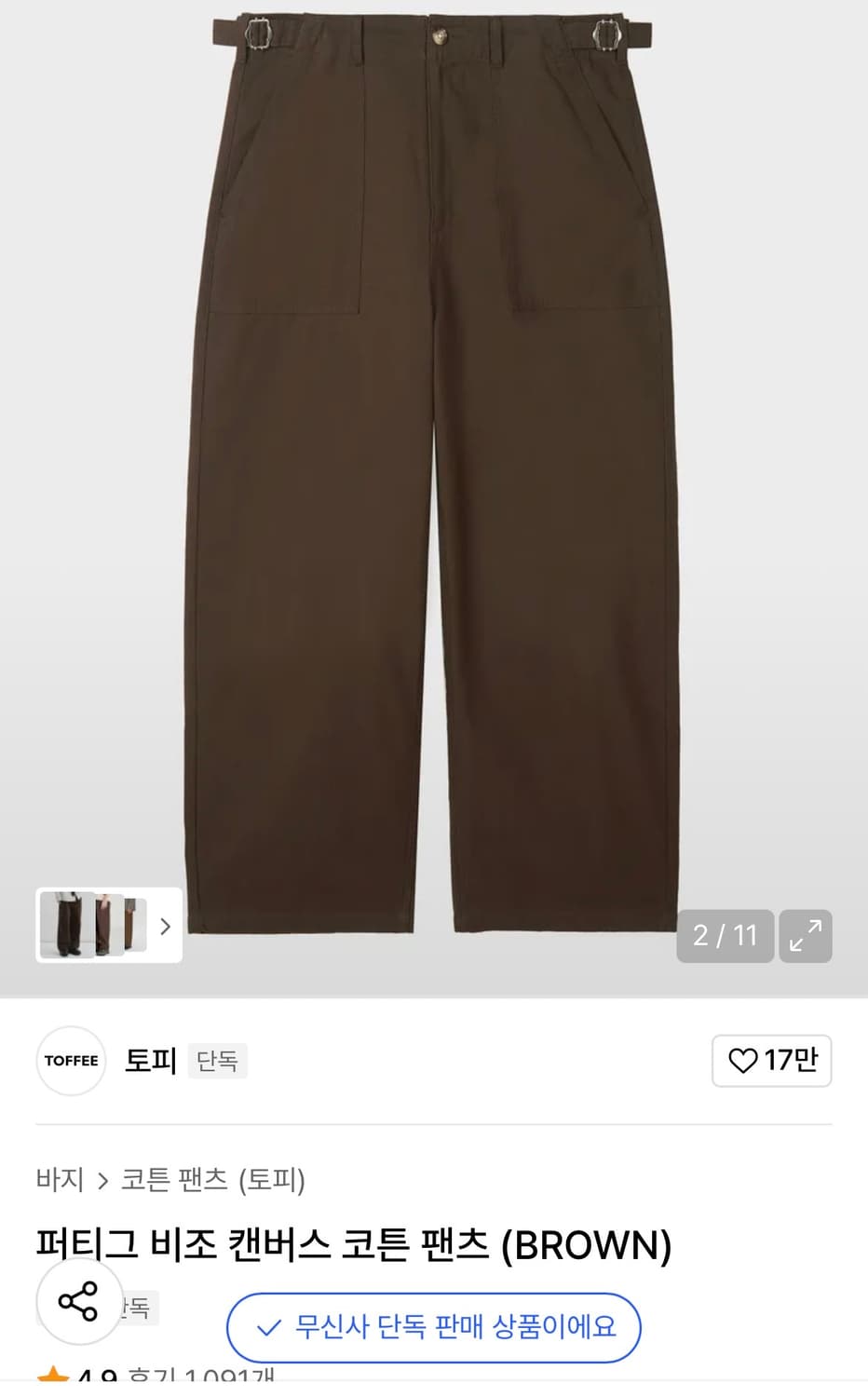Click the 단독 badge next to 토피
The height and width of the screenshot is (1397, 868).
point(217,1061)
